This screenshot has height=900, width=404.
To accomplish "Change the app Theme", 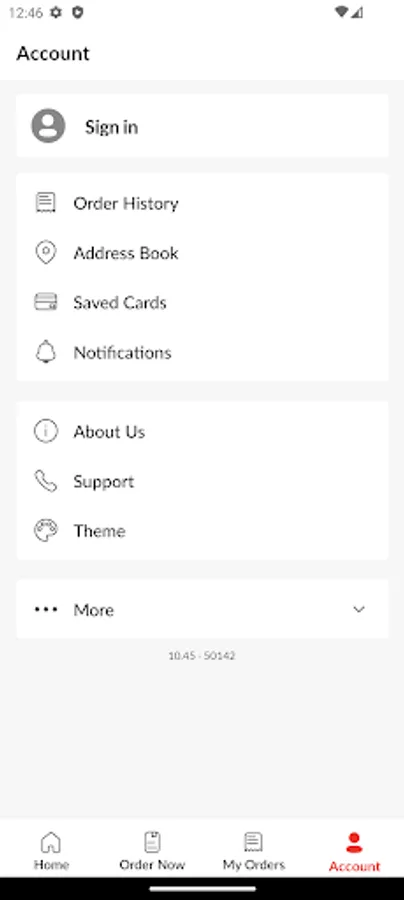I will [202, 530].
